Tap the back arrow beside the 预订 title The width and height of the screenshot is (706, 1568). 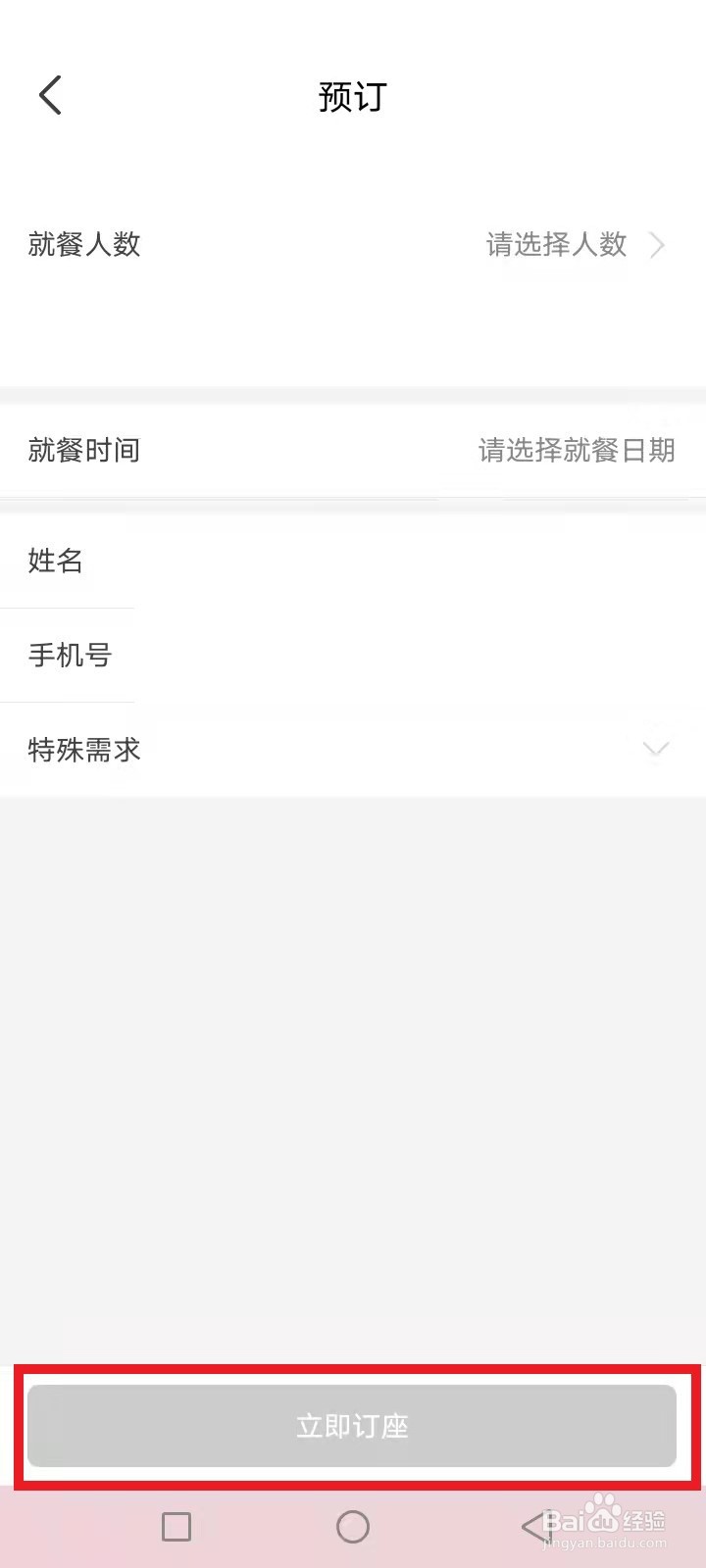[50, 95]
